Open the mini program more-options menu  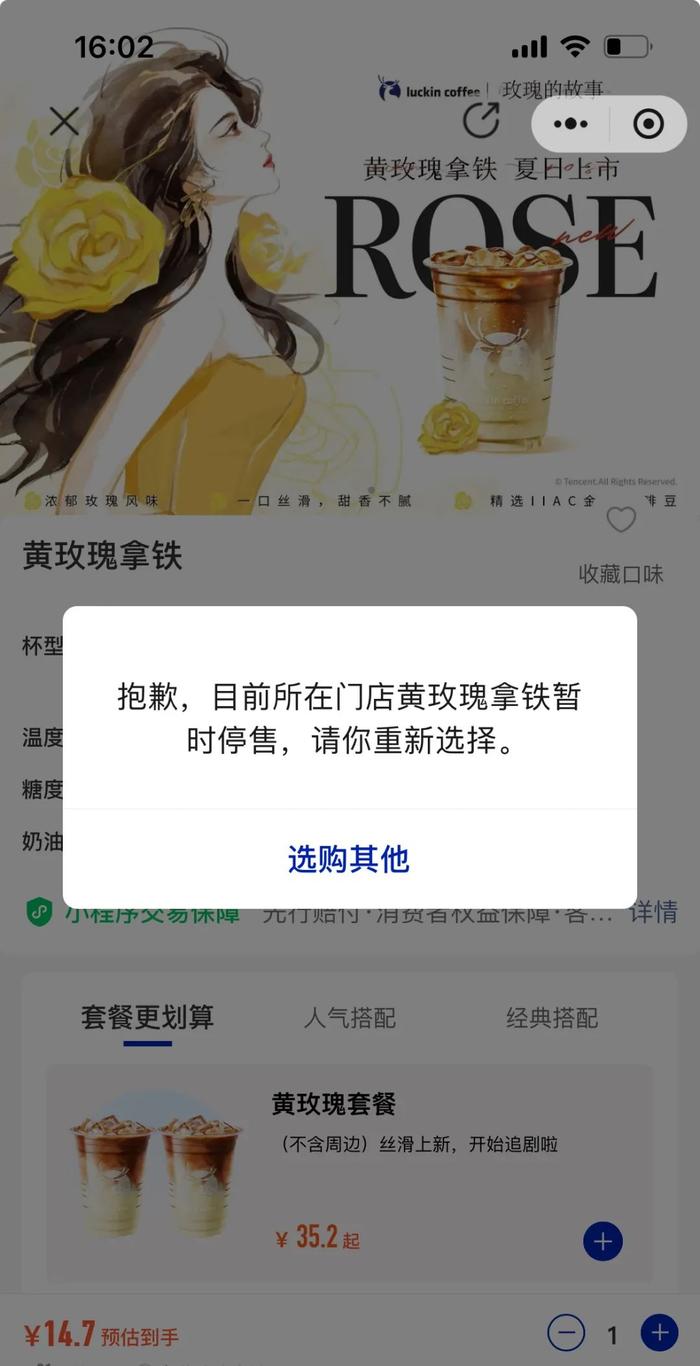[571, 124]
